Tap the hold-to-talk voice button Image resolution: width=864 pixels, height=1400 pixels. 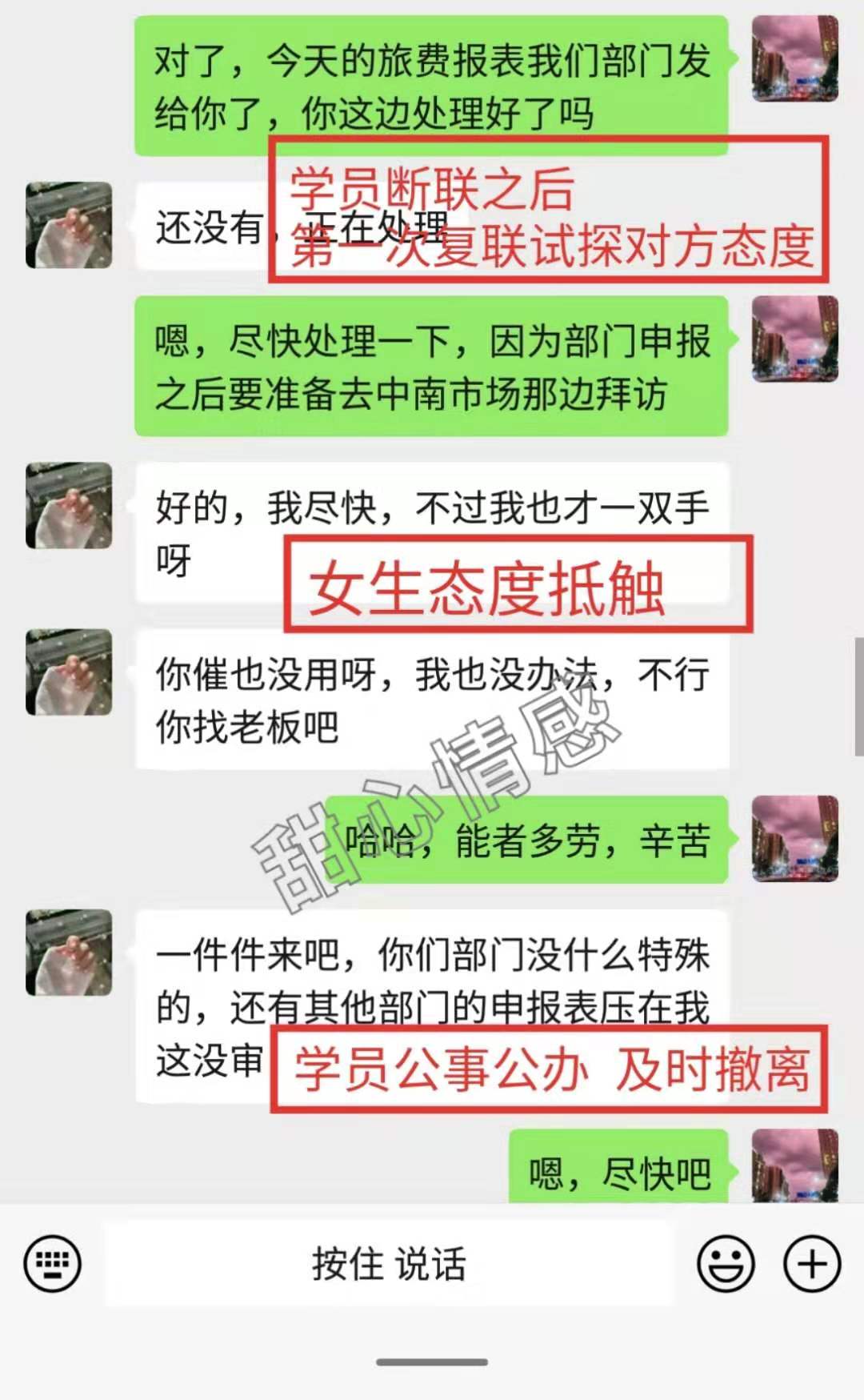389,1264
